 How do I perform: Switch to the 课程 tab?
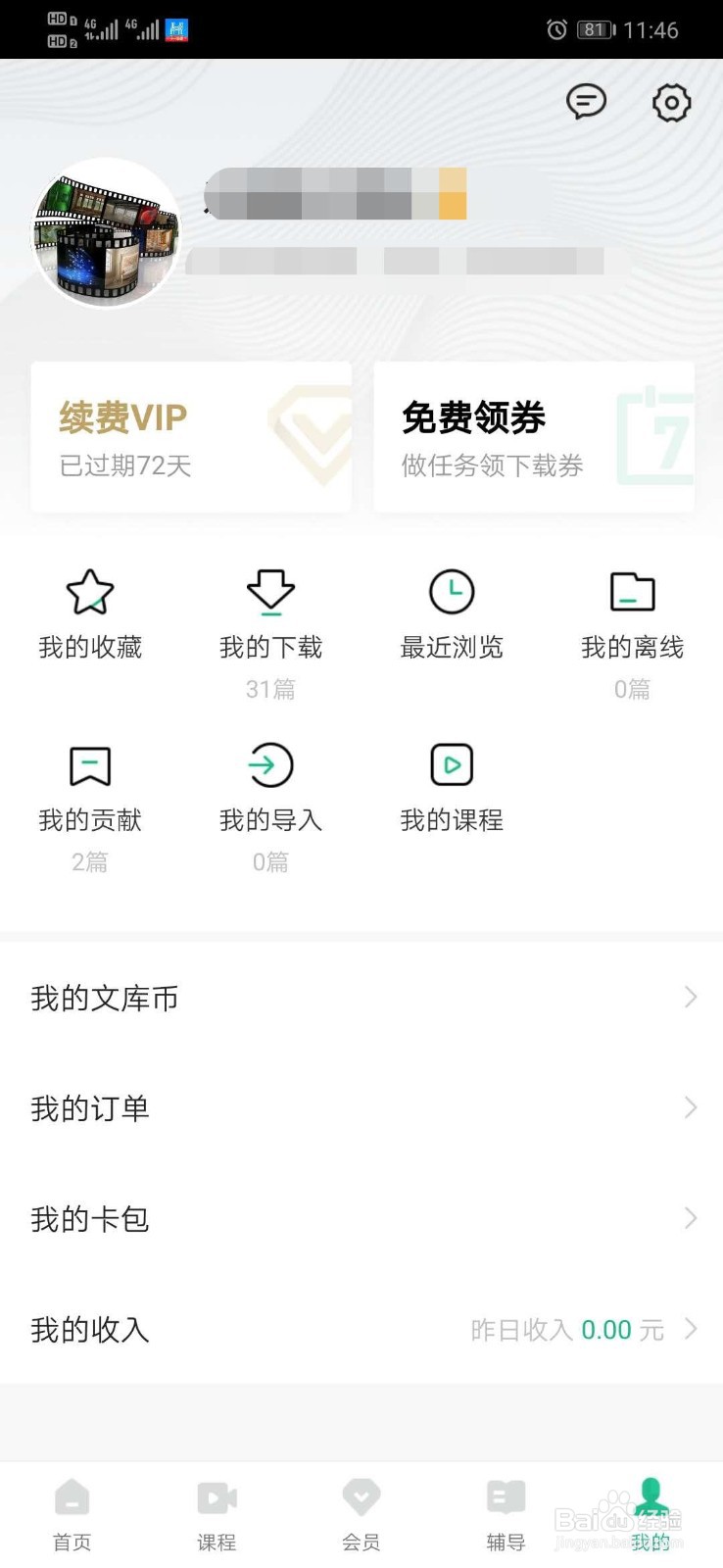coord(217,1515)
